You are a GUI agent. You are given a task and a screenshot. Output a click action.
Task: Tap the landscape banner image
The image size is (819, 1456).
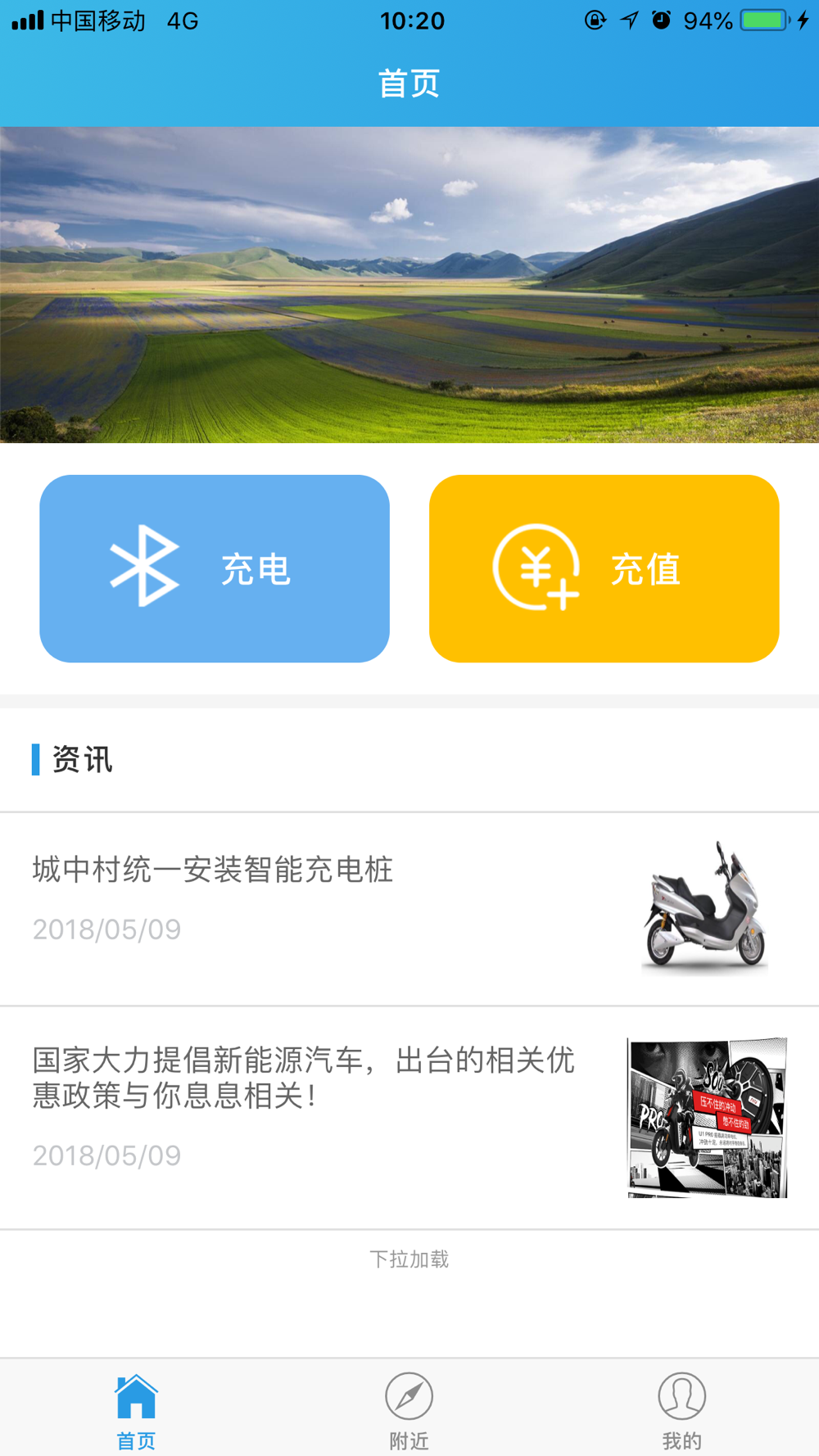(x=409, y=285)
